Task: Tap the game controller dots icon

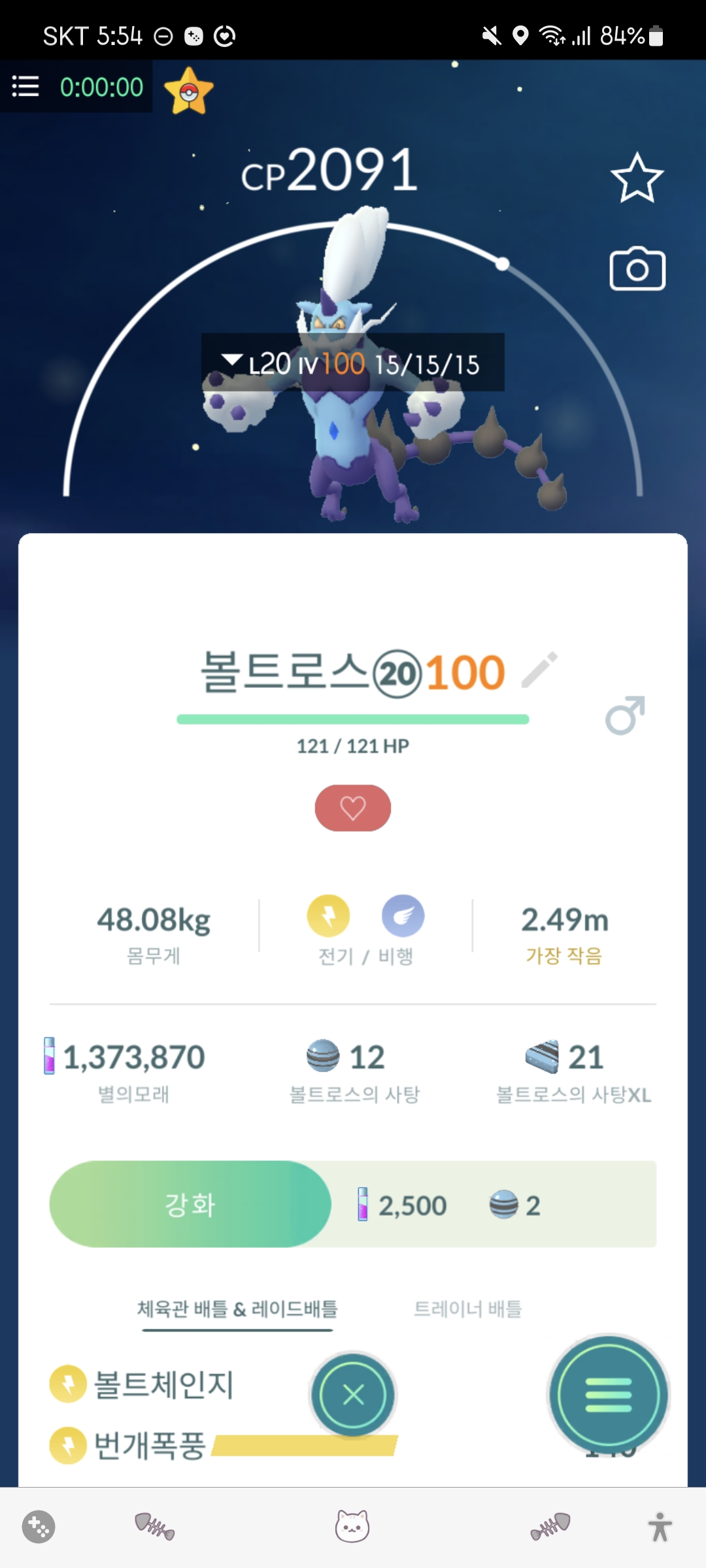Action: click(39, 1527)
